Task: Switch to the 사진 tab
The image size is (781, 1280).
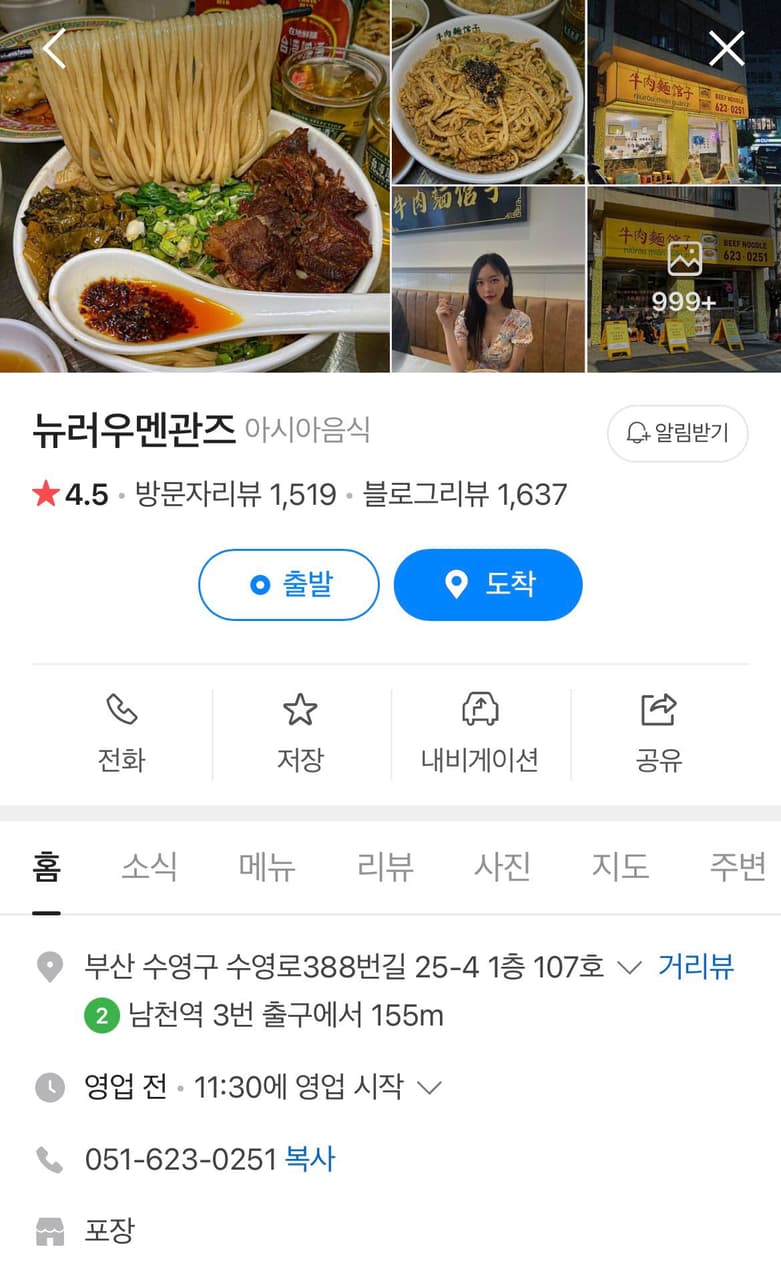Action: [x=502, y=866]
